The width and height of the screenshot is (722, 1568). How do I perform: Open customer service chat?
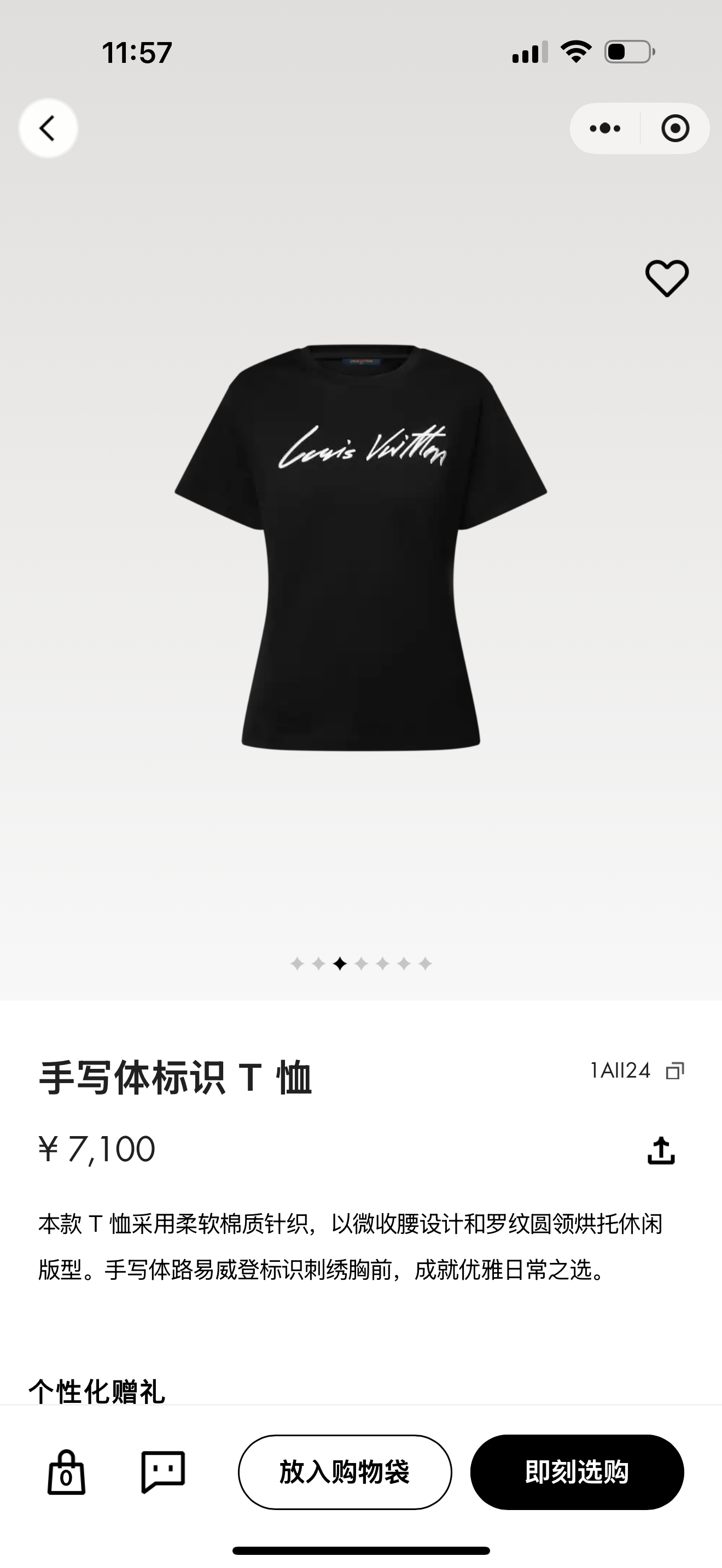pyautogui.click(x=162, y=1472)
